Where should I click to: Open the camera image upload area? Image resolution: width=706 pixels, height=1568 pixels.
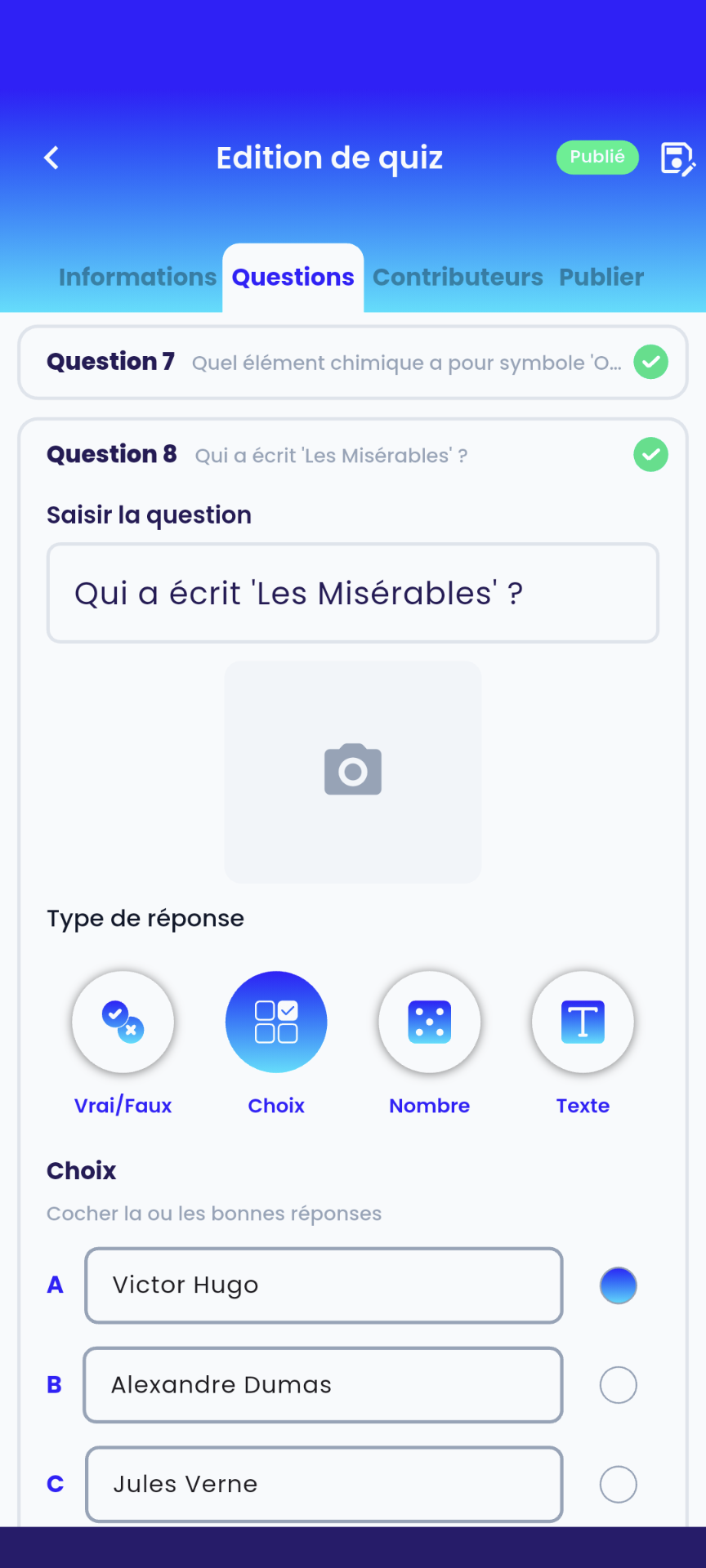pyautogui.click(x=352, y=770)
